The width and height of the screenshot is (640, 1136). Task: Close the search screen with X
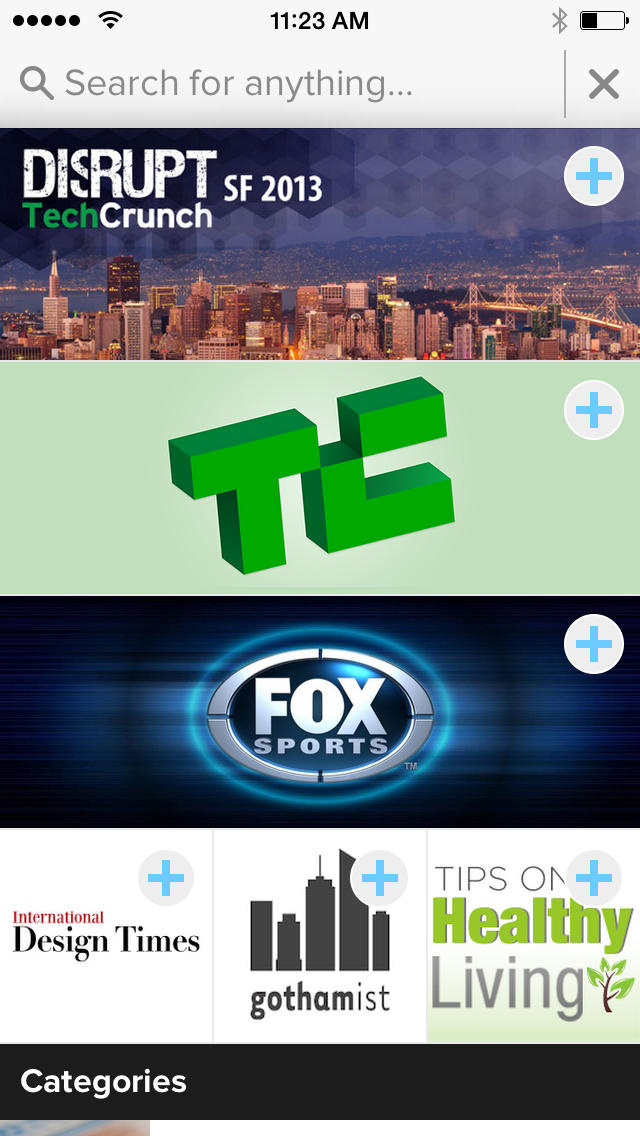coord(603,84)
